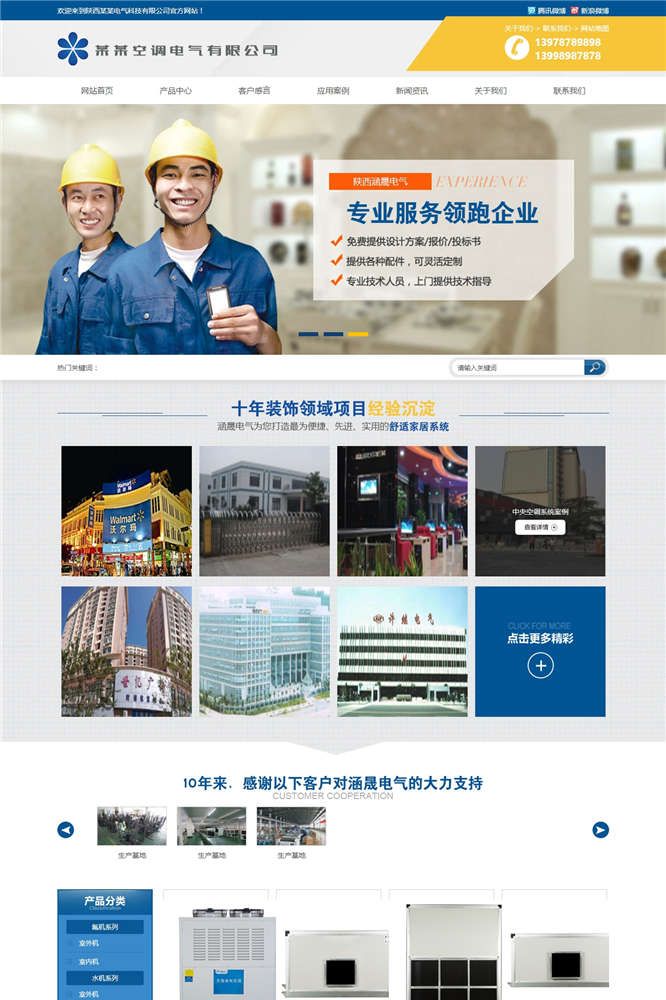Image resolution: width=666 pixels, height=1000 pixels.
Task: Open the 腾讯微博 link
Action: tap(550, 10)
